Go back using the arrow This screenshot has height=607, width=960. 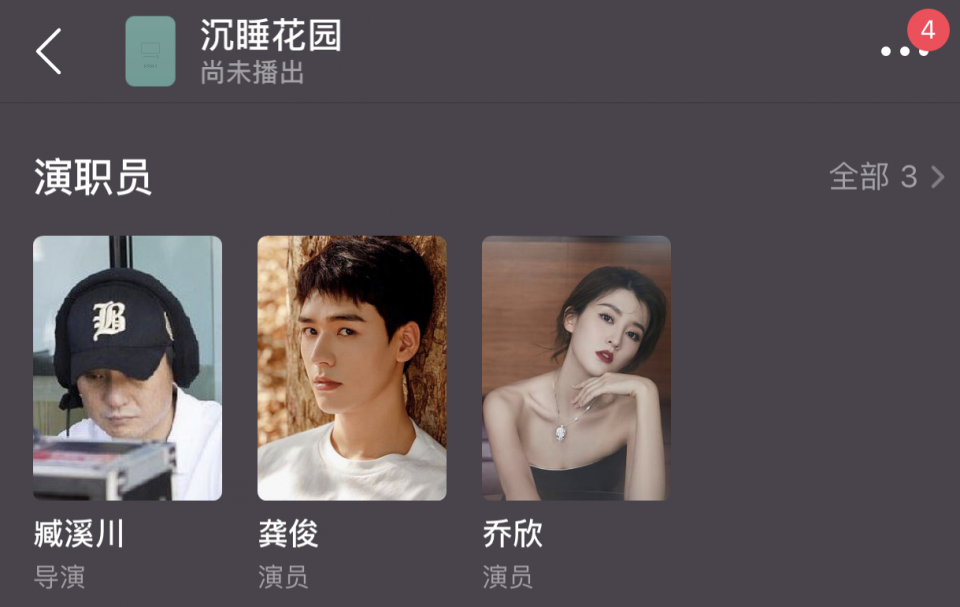[48, 51]
